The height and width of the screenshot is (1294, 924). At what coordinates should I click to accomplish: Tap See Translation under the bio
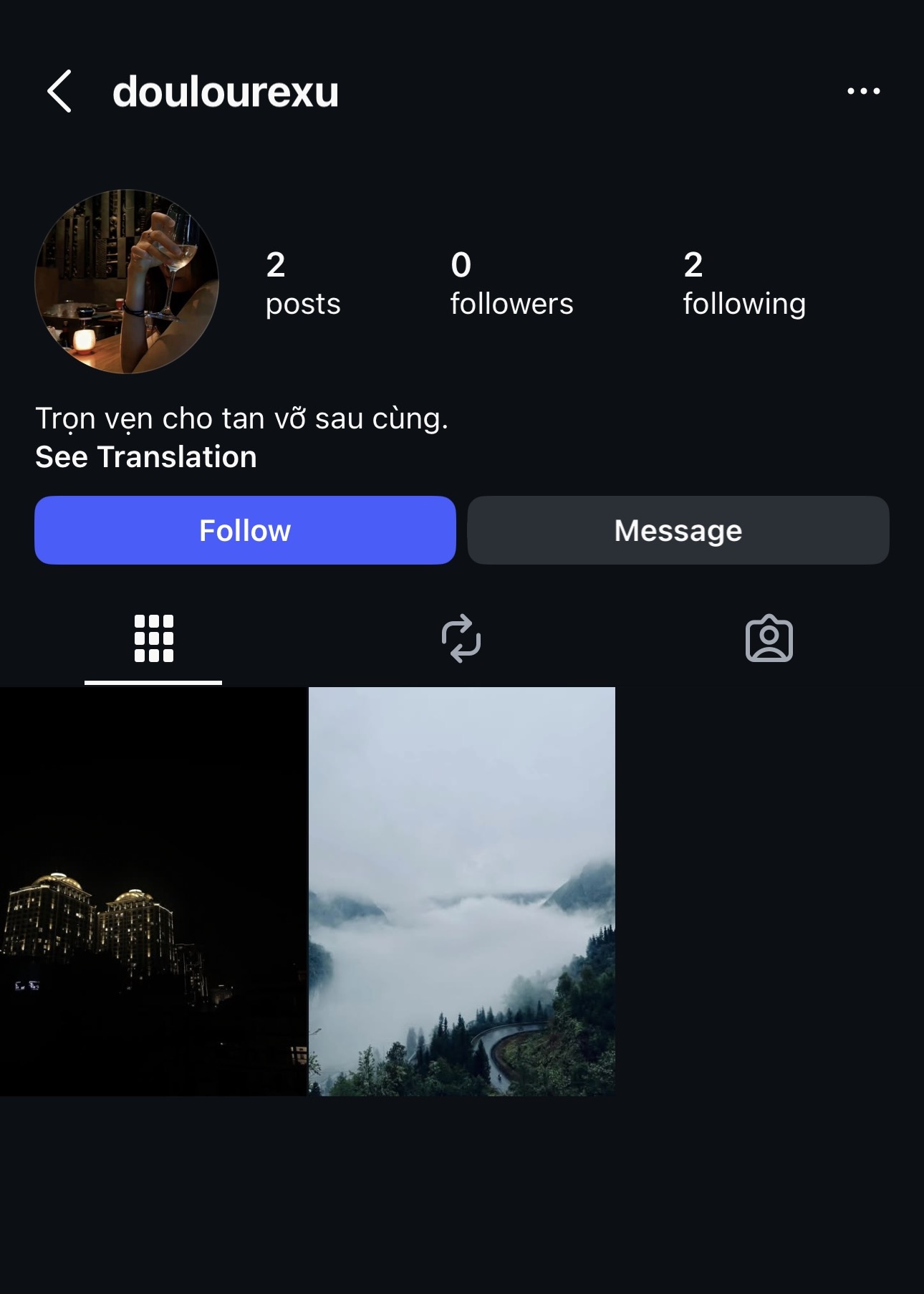[x=146, y=457]
